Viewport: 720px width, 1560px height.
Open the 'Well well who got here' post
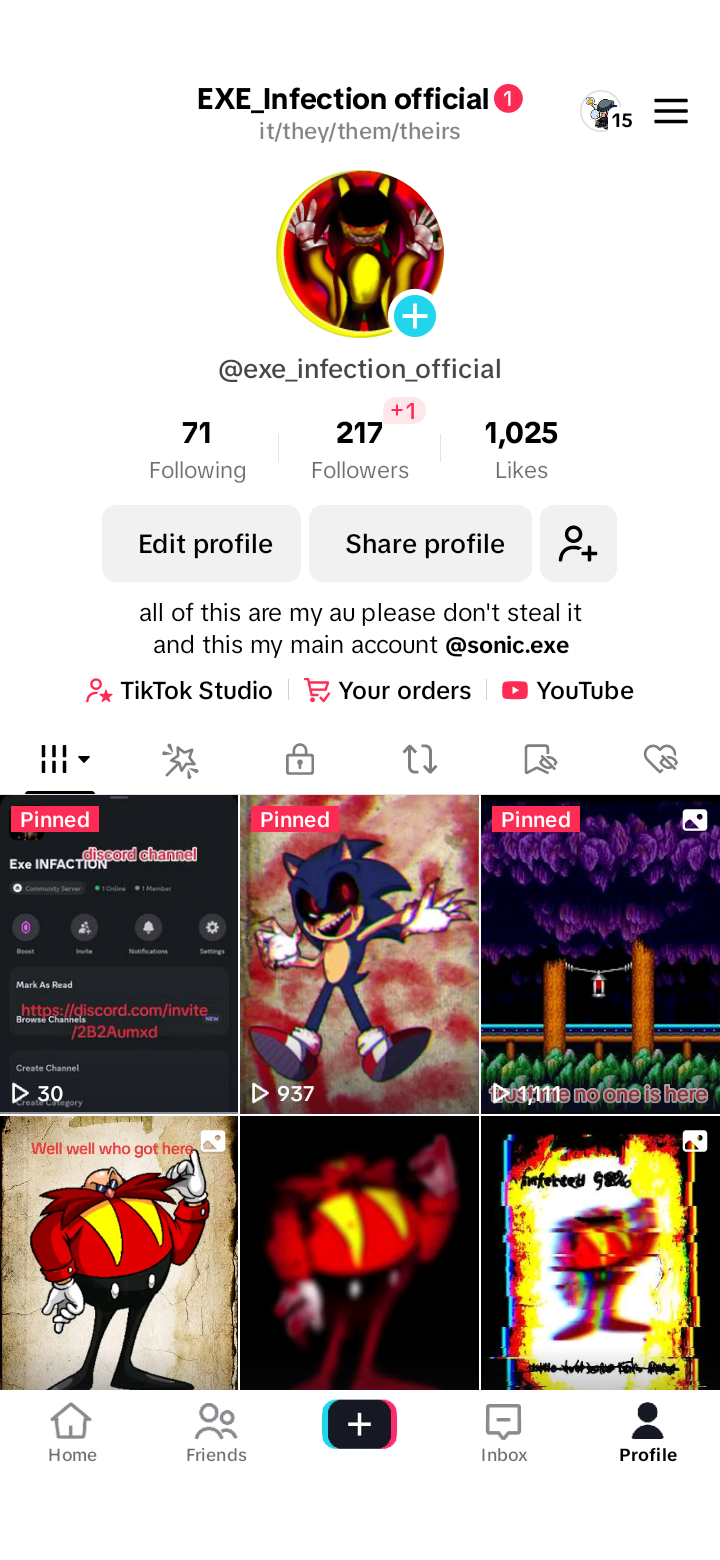119,1252
